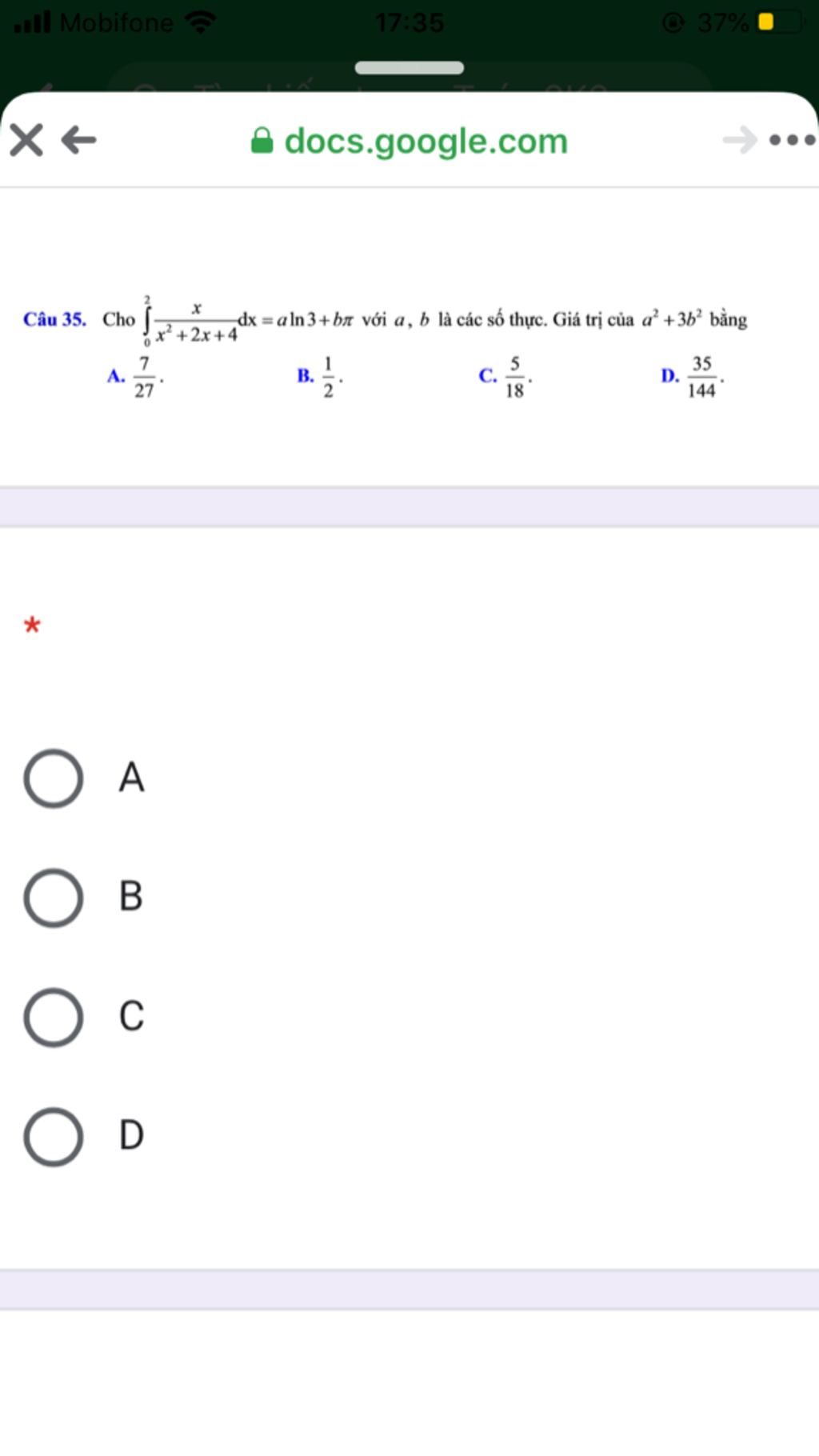This screenshot has width=819, height=1456.
Task: Tap the docs.google.com address bar
Action: click(409, 142)
